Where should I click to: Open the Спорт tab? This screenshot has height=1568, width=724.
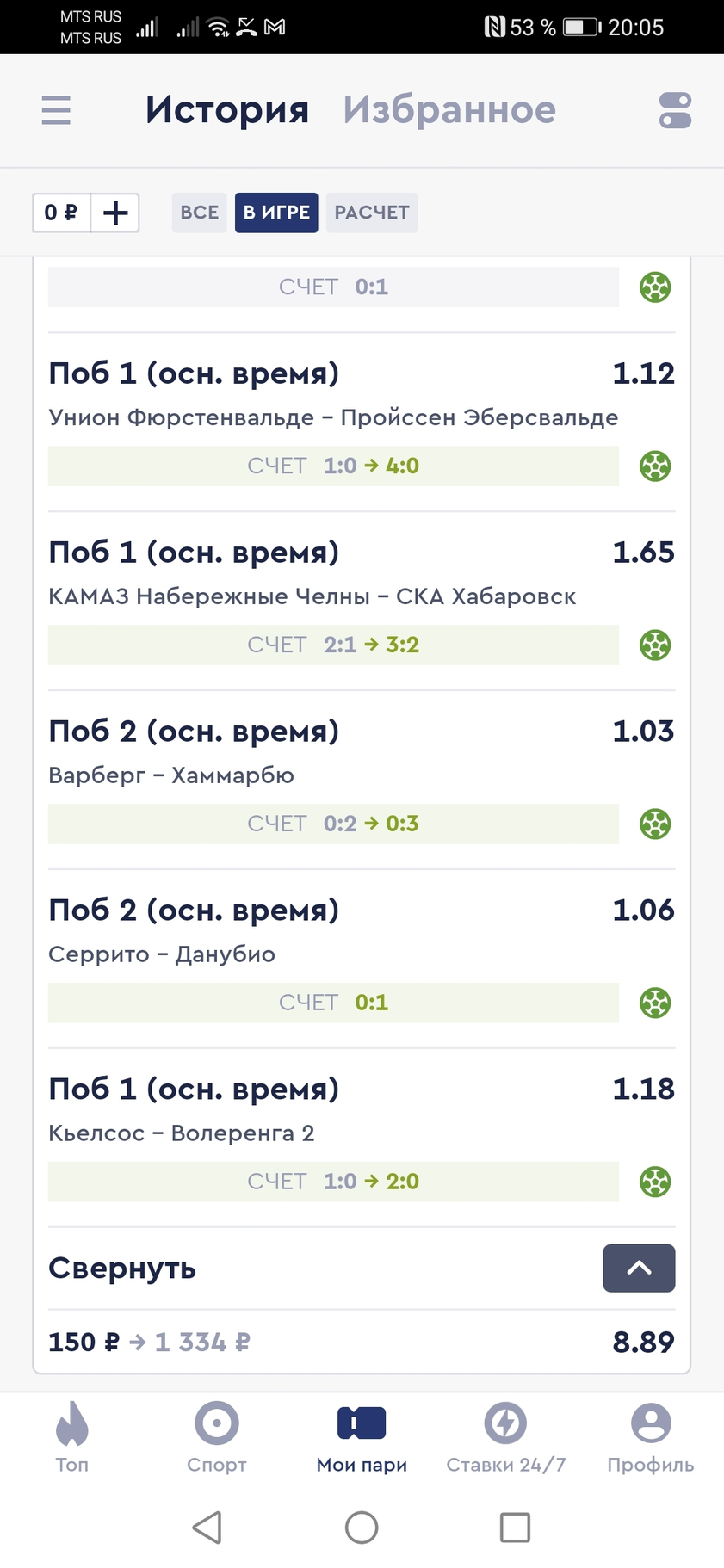(x=217, y=1438)
